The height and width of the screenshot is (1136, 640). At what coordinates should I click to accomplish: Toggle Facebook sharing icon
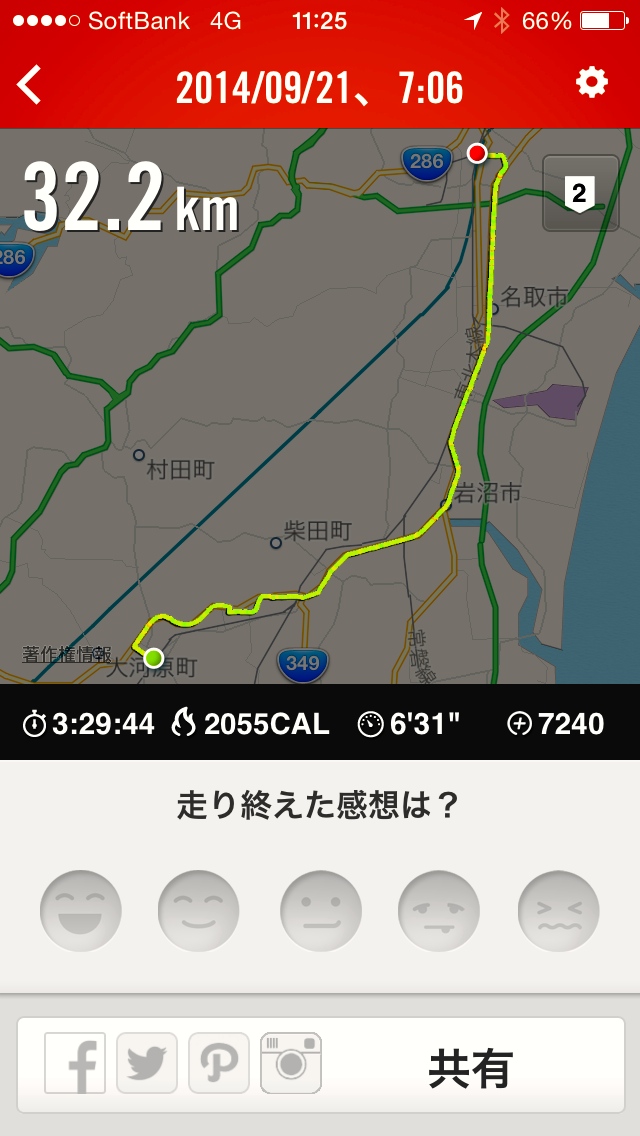pyautogui.click(x=75, y=1063)
